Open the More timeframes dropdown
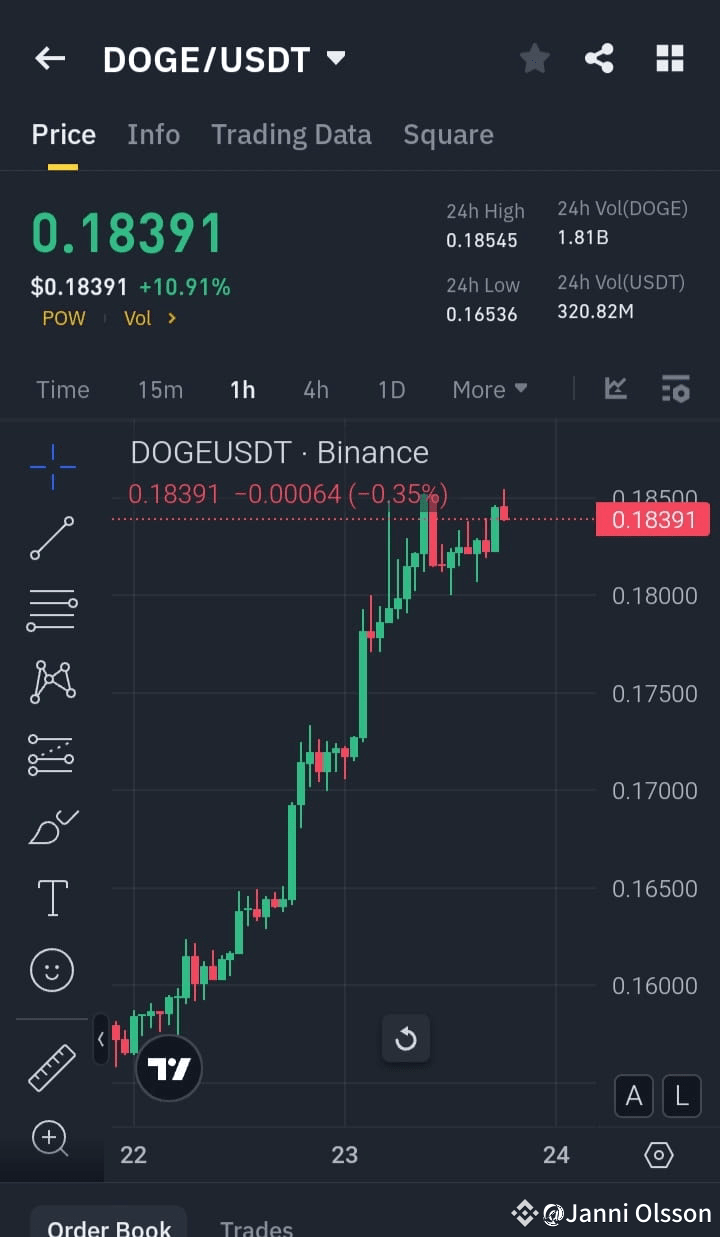This screenshot has width=720, height=1237. click(489, 389)
